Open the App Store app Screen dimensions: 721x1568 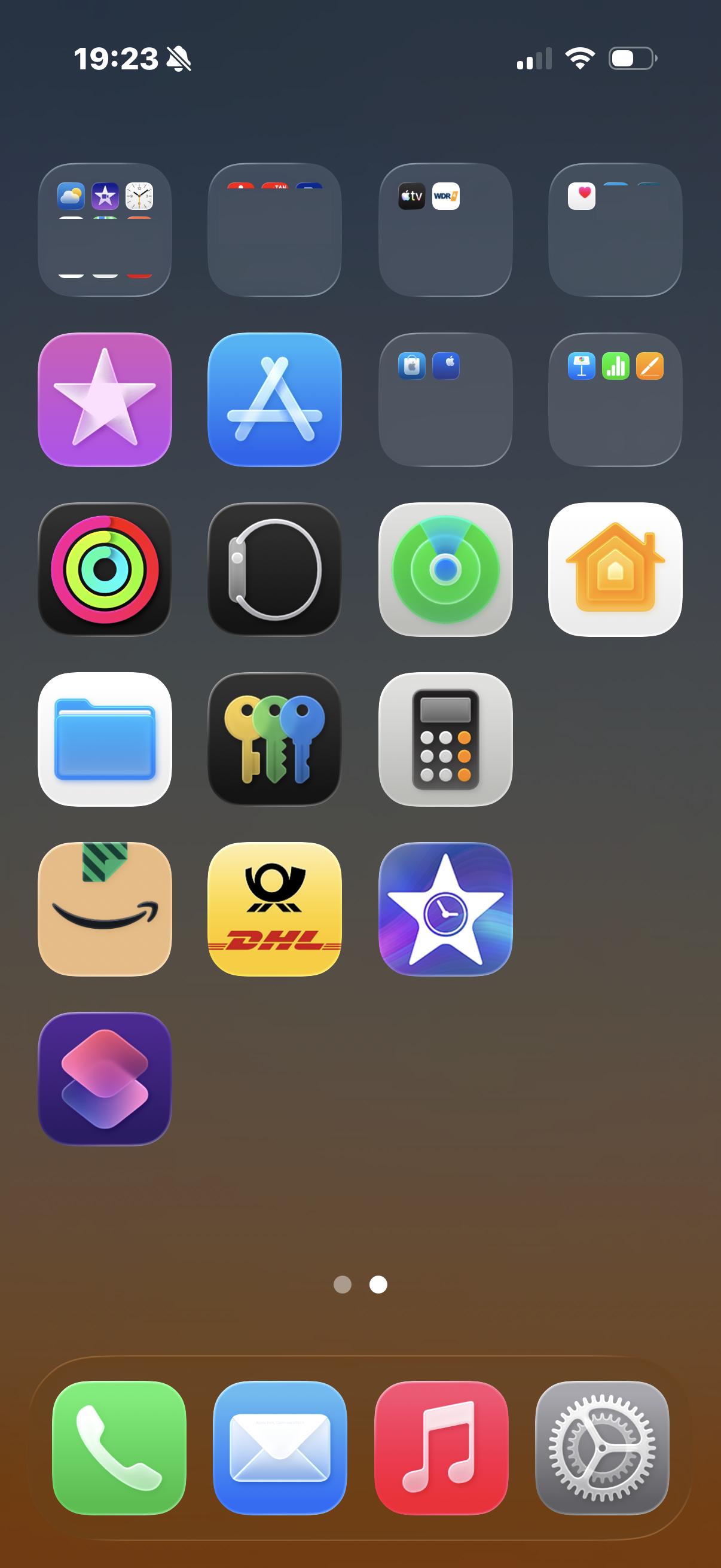click(274, 399)
